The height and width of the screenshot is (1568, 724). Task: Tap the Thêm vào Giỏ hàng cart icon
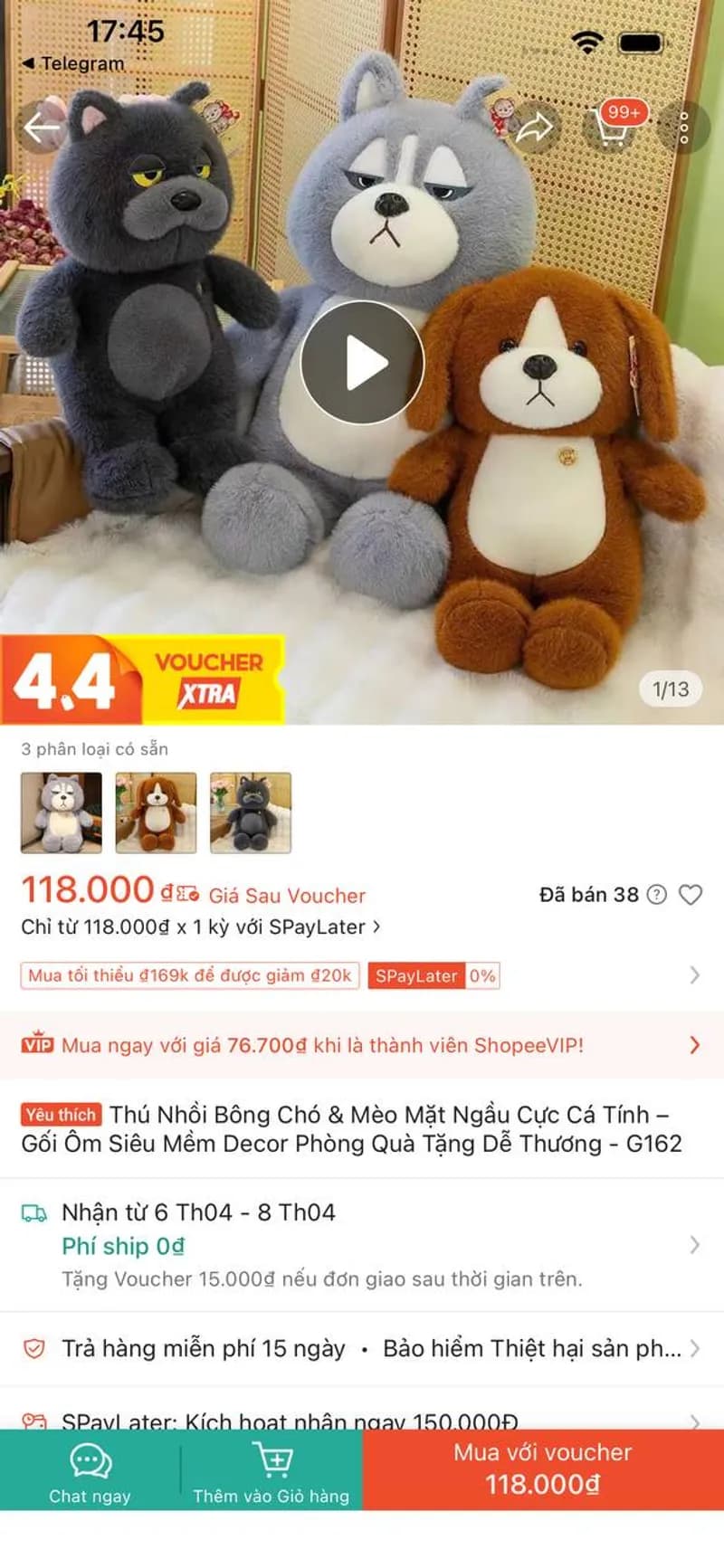tap(271, 1456)
